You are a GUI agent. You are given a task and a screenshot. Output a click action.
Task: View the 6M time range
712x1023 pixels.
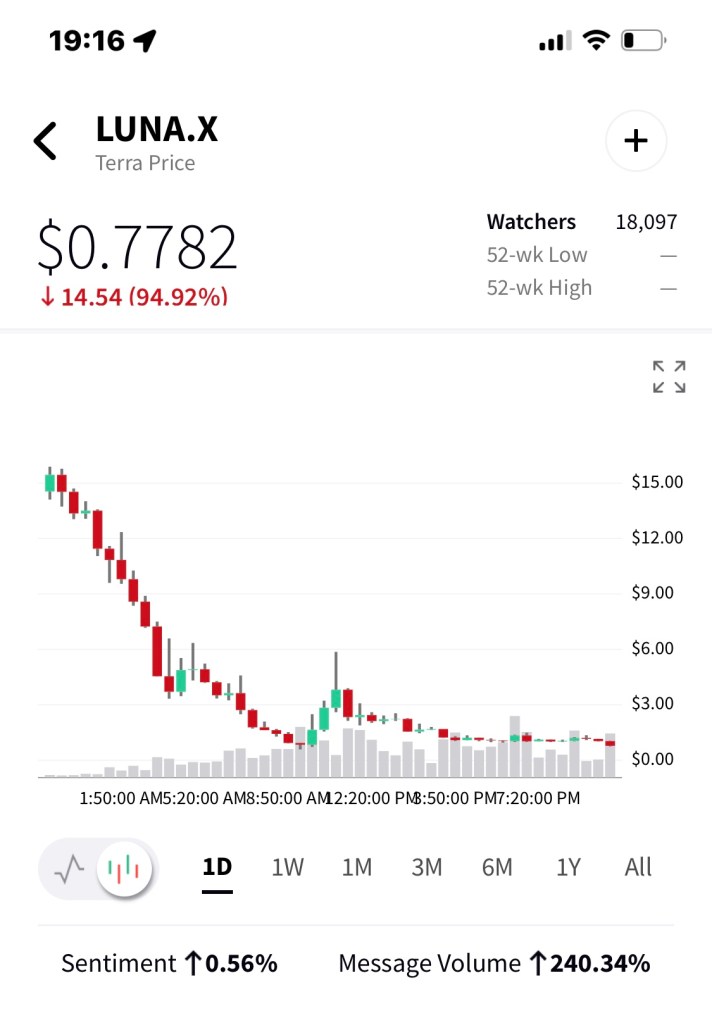click(x=497, y=867)
